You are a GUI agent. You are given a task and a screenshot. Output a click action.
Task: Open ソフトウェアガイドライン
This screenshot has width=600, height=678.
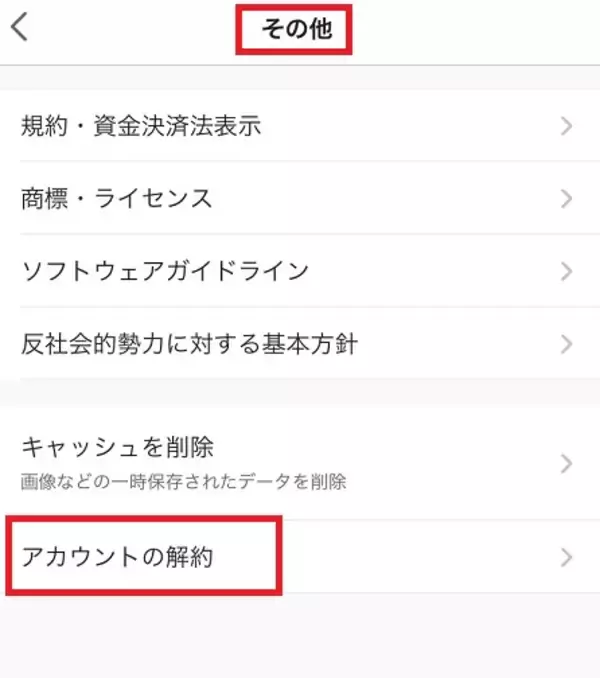[300, 271]
